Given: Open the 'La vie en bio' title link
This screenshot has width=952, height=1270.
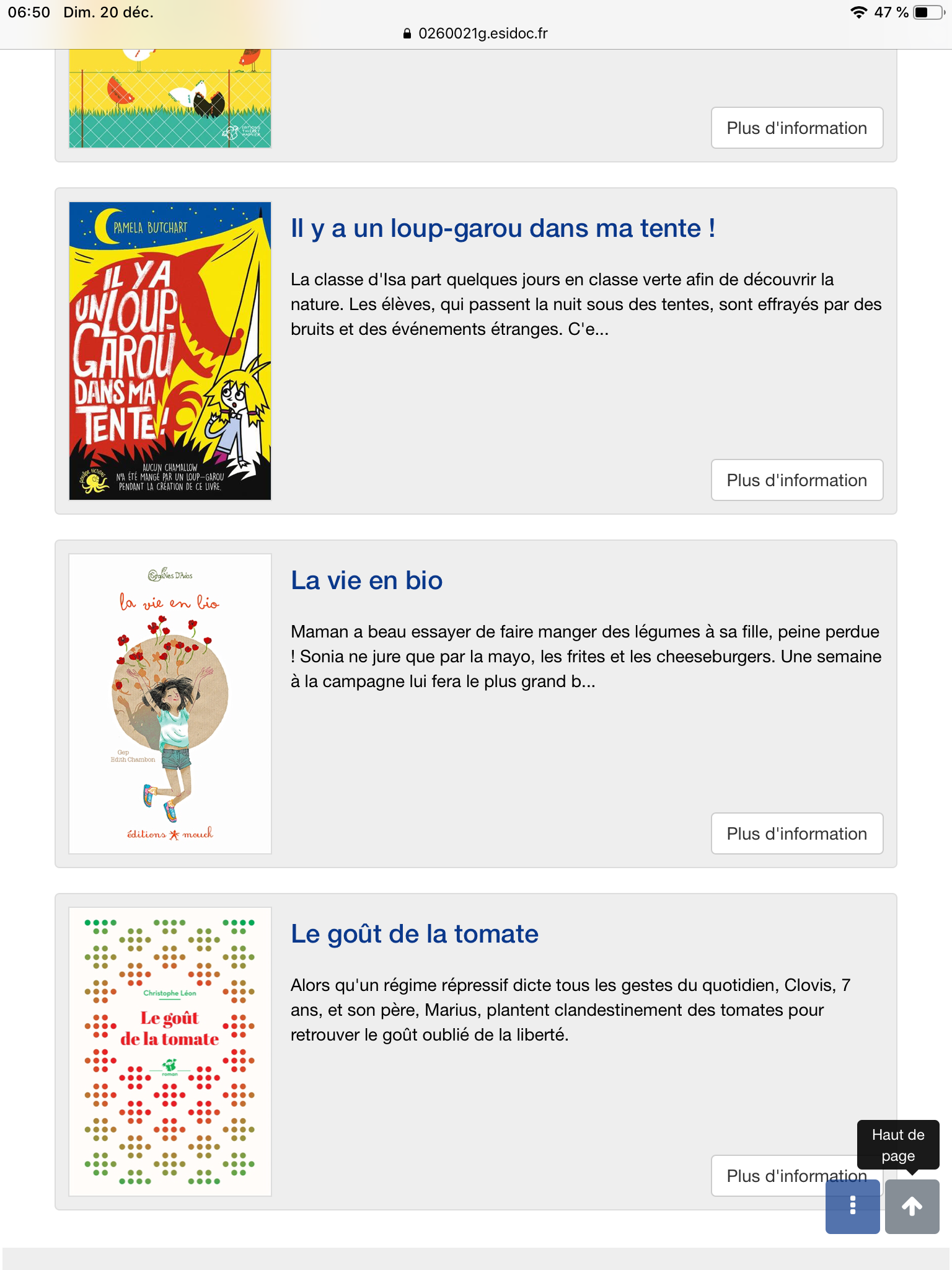Looking at the screenshot, I should [366, 580].
